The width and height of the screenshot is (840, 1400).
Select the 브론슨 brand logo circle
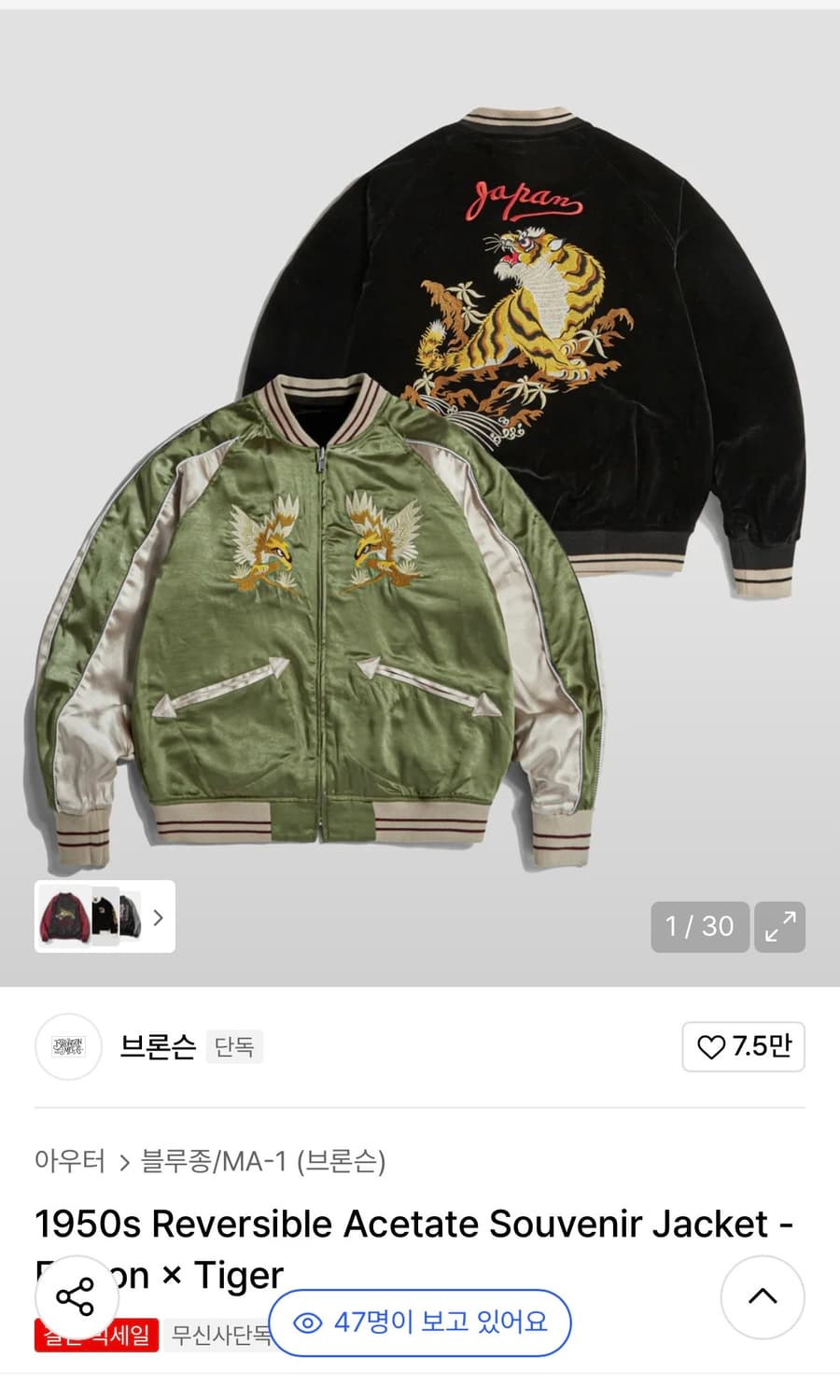point(68,1047)
